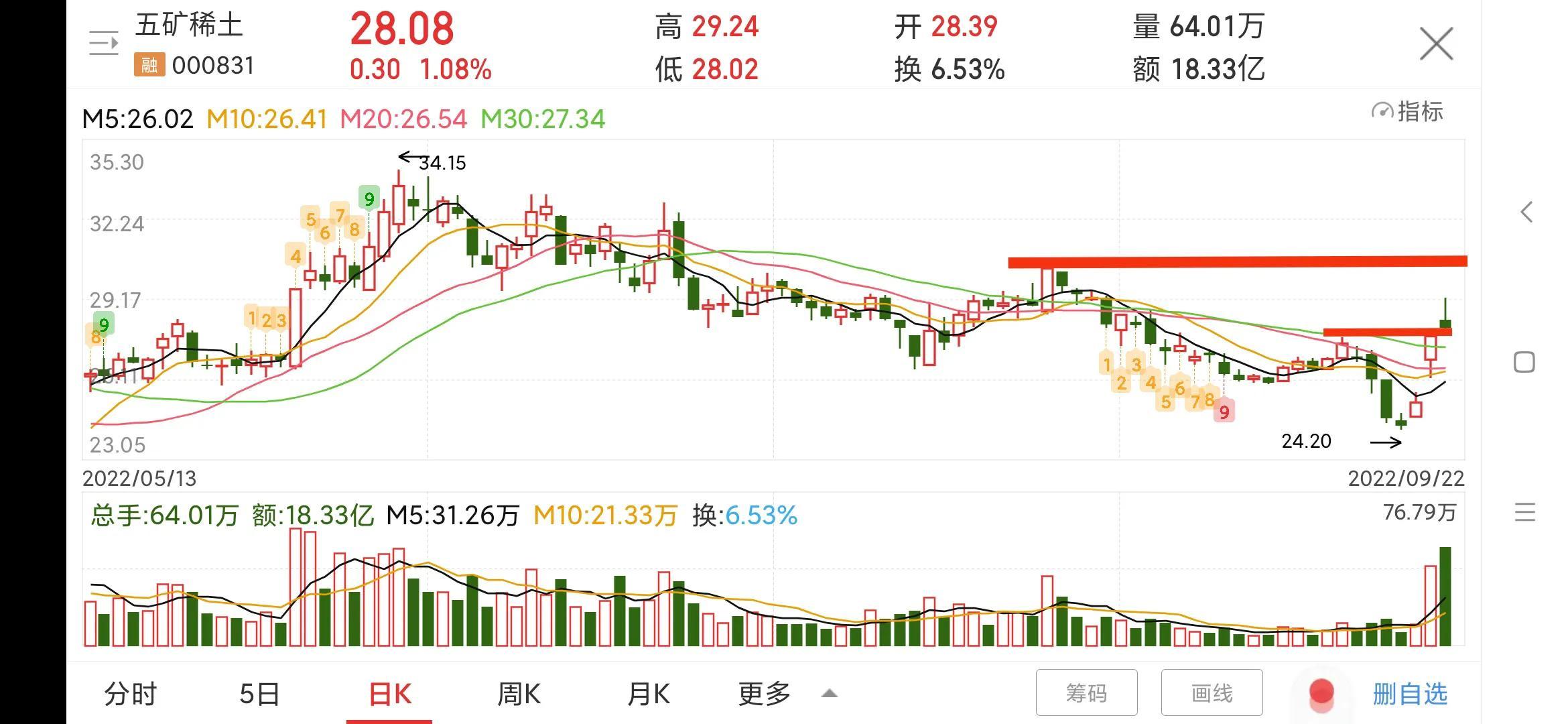Close the landscape chart view
The width and height of the screenshot is (1568, 724).
pos(1436,44)
